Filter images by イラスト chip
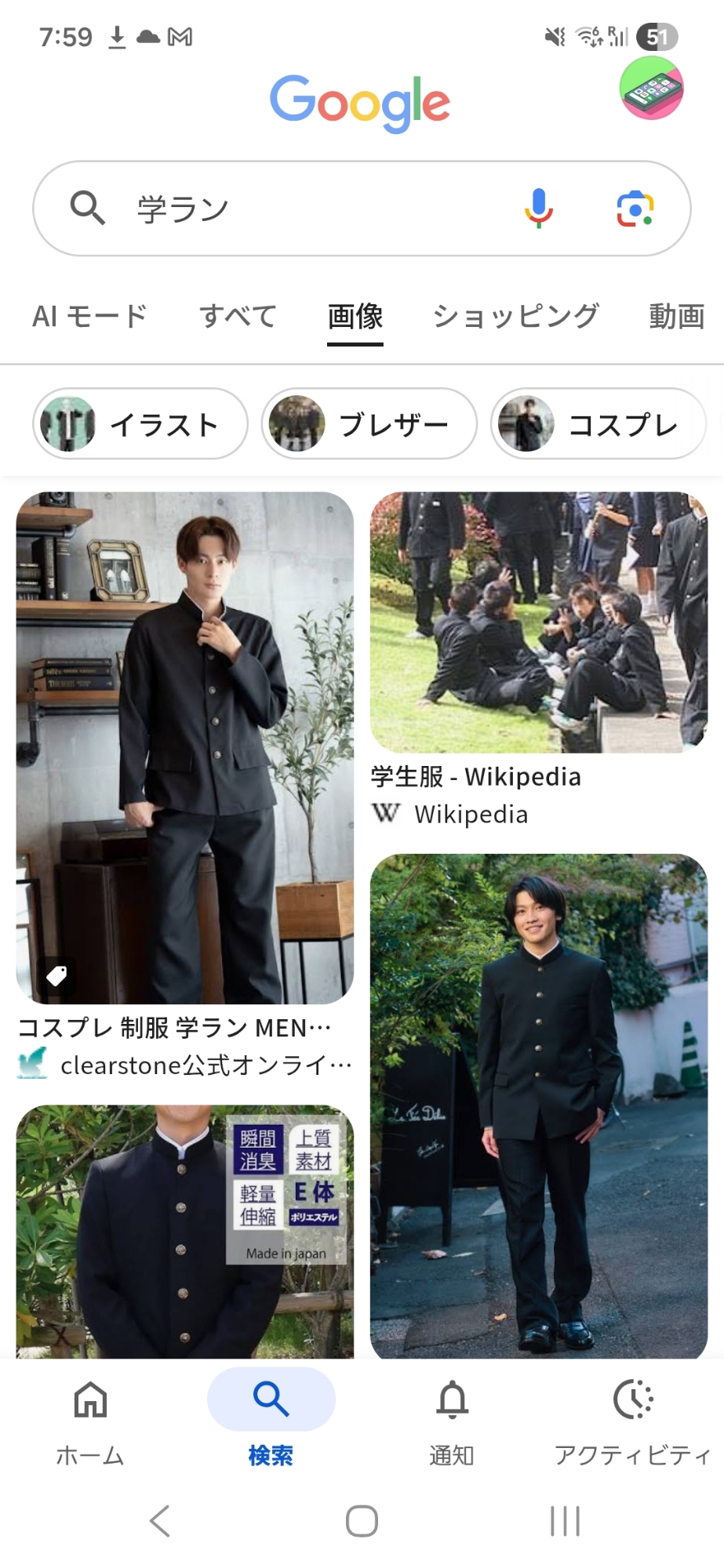Image resolution: width=724 pixels, height=1568 pixels. pyautogui.click(x=140, y=424)
